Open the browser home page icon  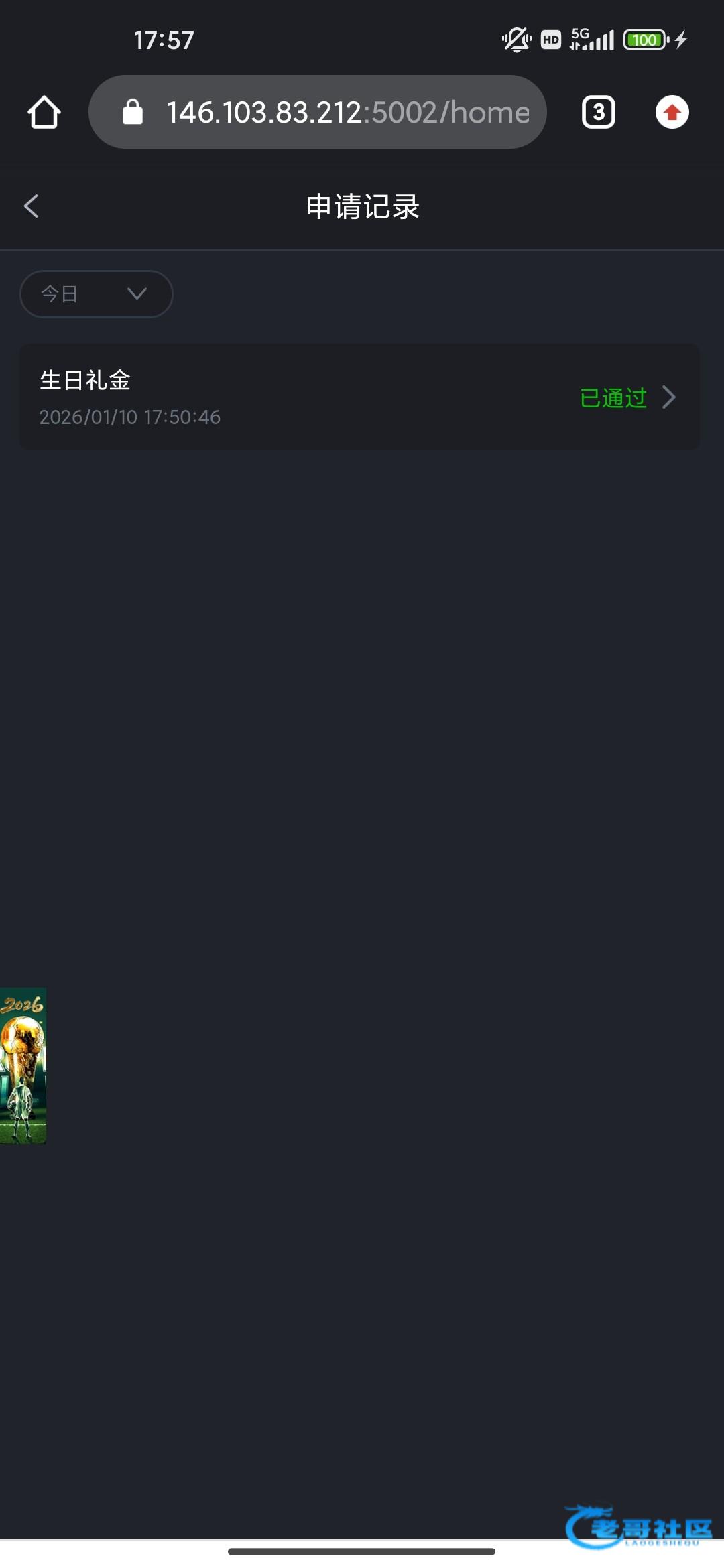44,112
